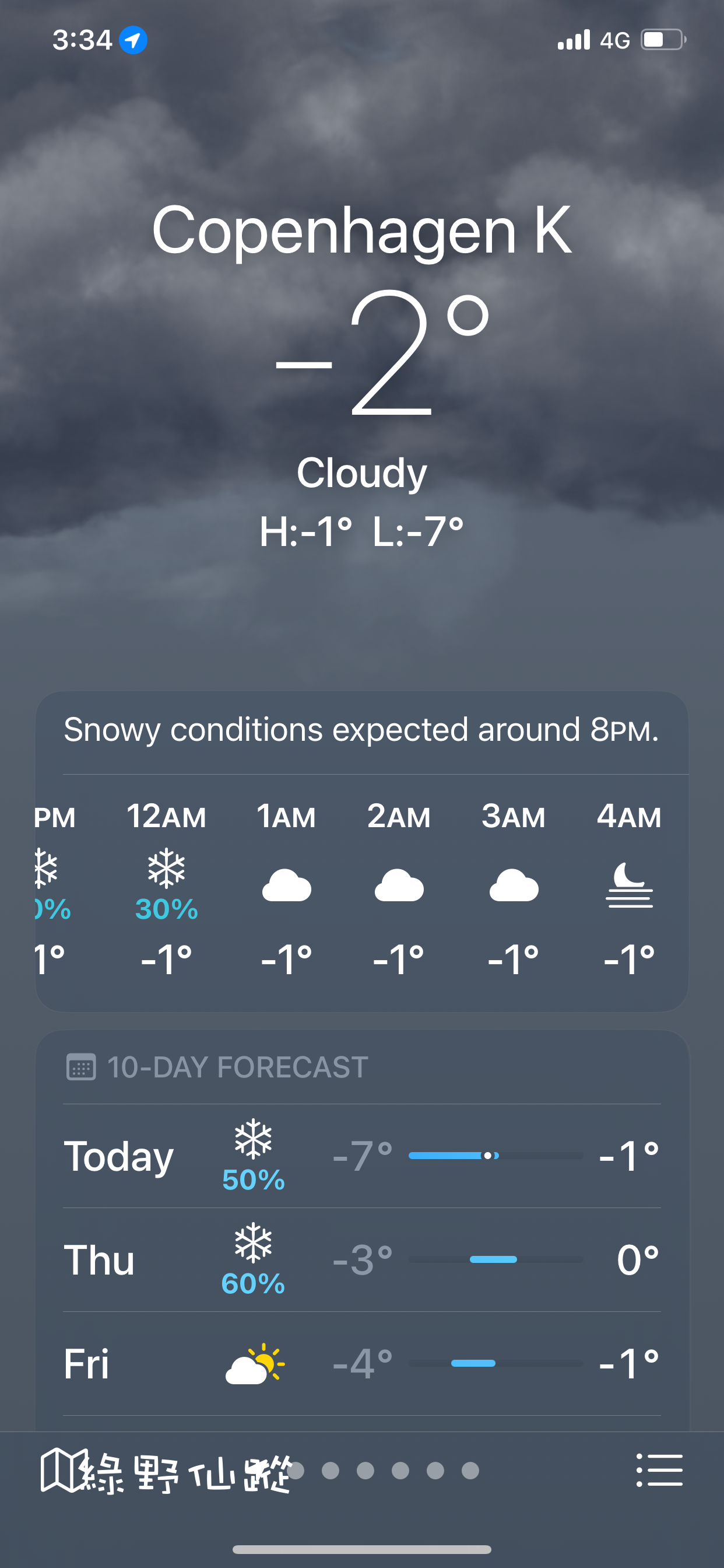Open the hourly forecast at 12AM

pos(166,887)
